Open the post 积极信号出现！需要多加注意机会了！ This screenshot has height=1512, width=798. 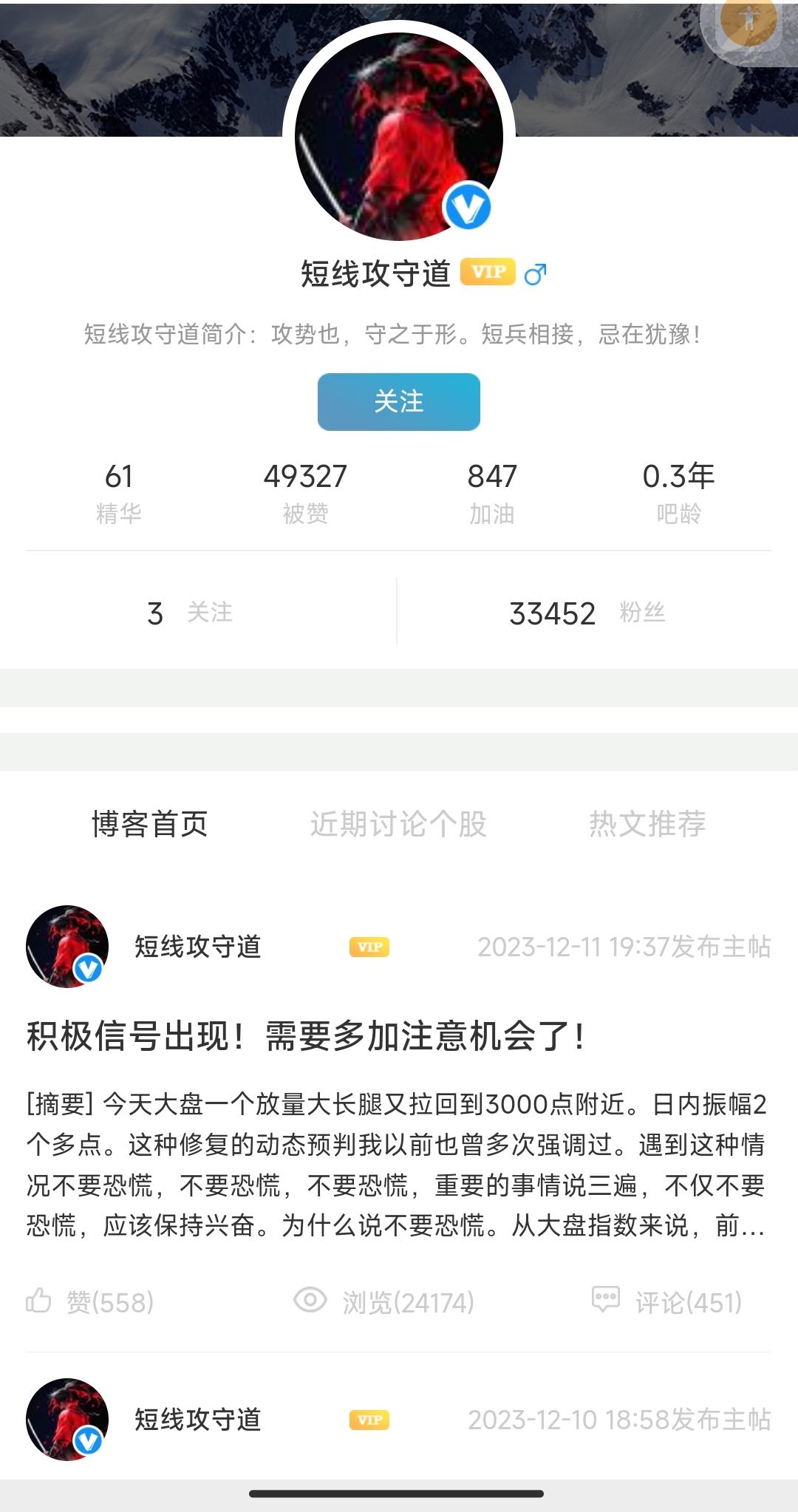tap(307, 1036)
